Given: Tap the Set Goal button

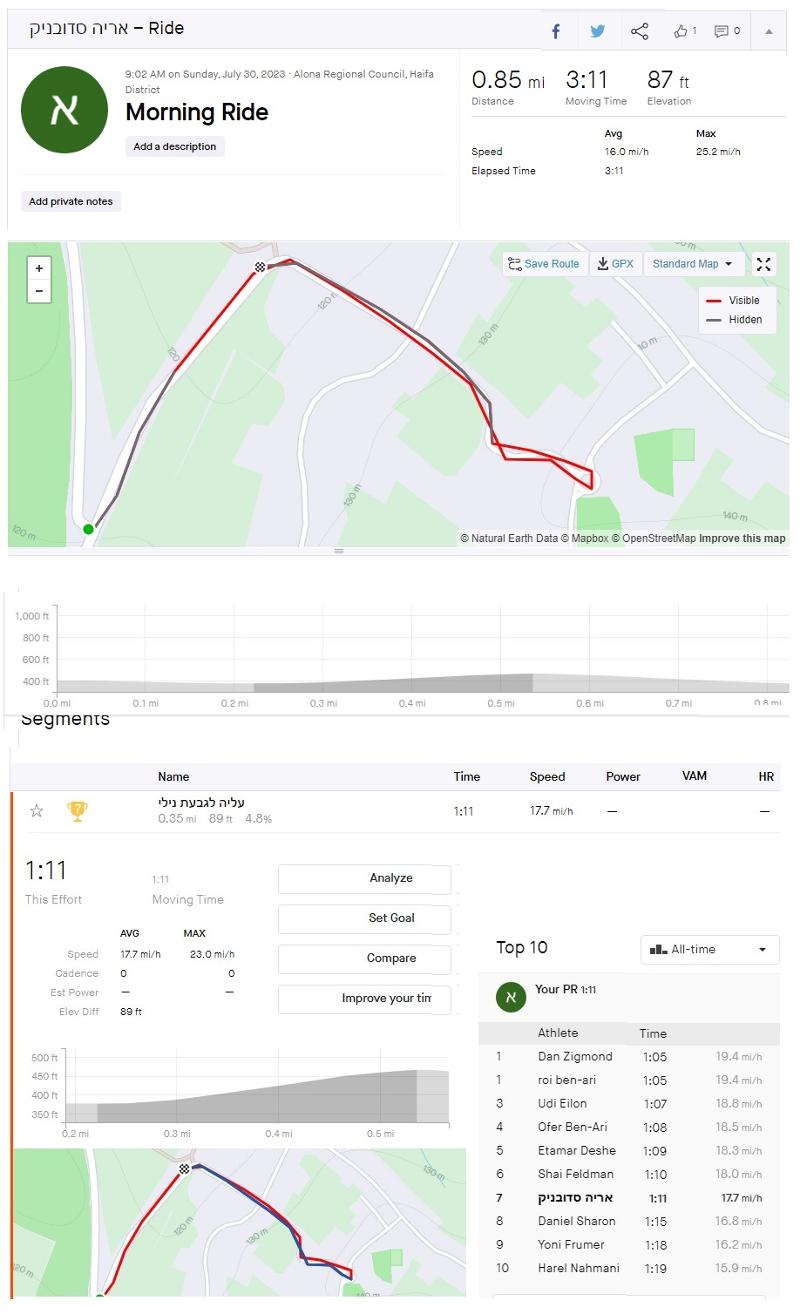Looking at the screenshot, I should tap(365, 918).
